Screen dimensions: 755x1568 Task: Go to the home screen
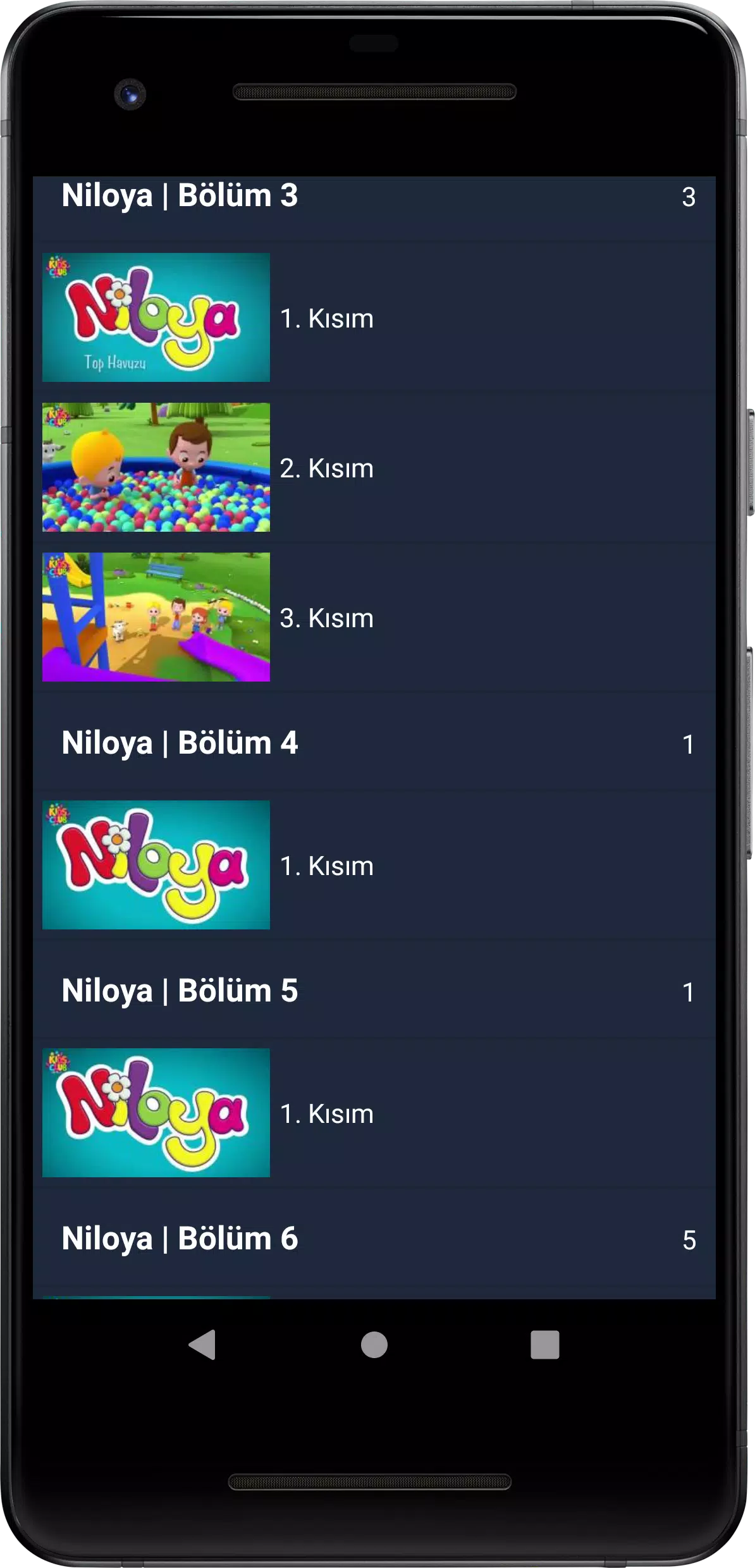point(374,1344)
